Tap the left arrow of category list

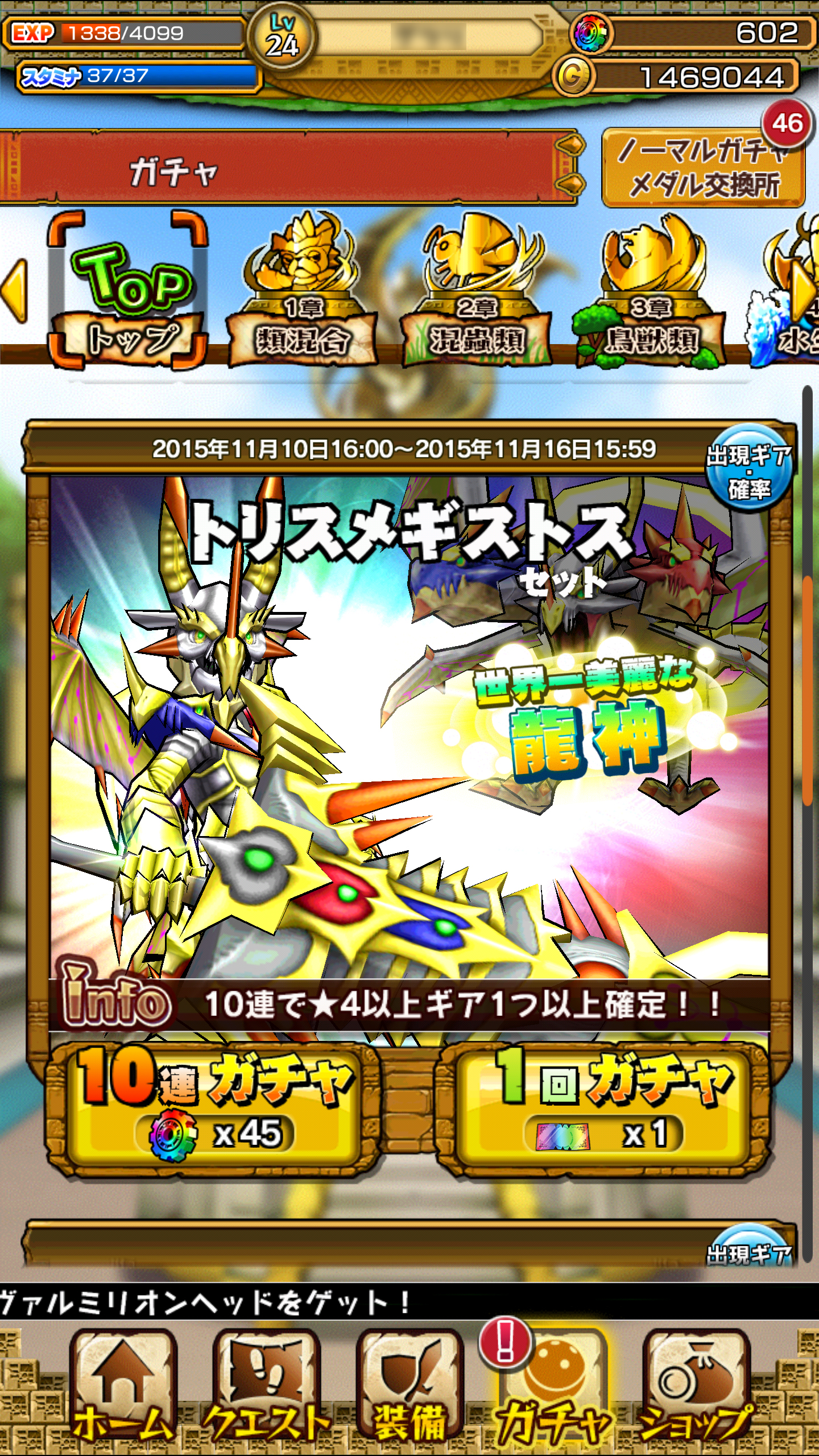click(15, 291)
